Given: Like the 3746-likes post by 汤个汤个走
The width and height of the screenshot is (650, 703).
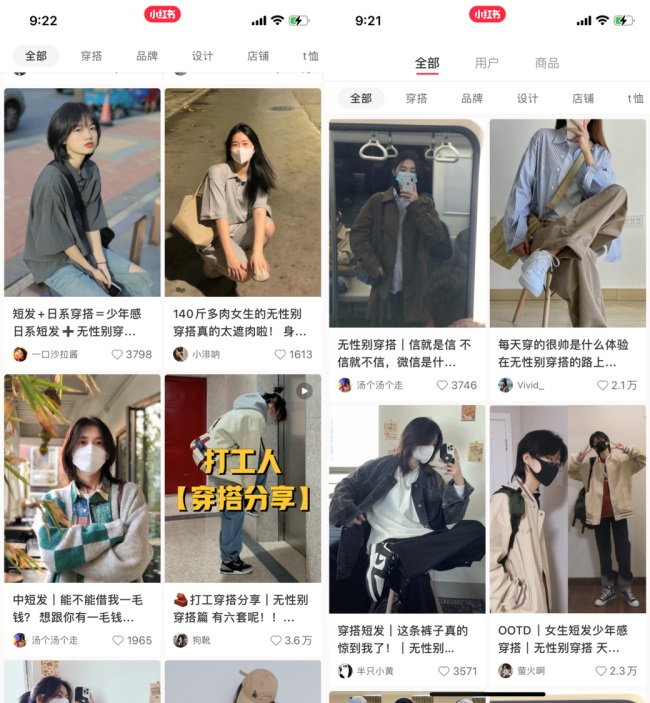Looking at the screenshot, I should point(443,385).
